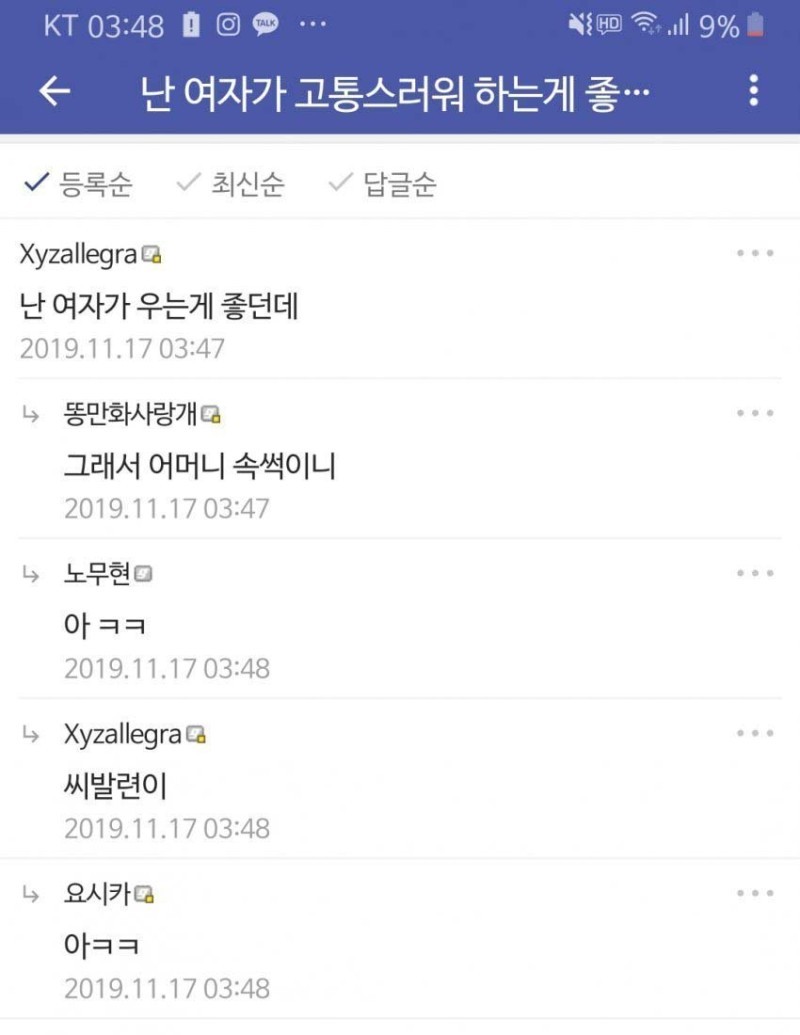Open options for the 씨발련이 reply

755,733
